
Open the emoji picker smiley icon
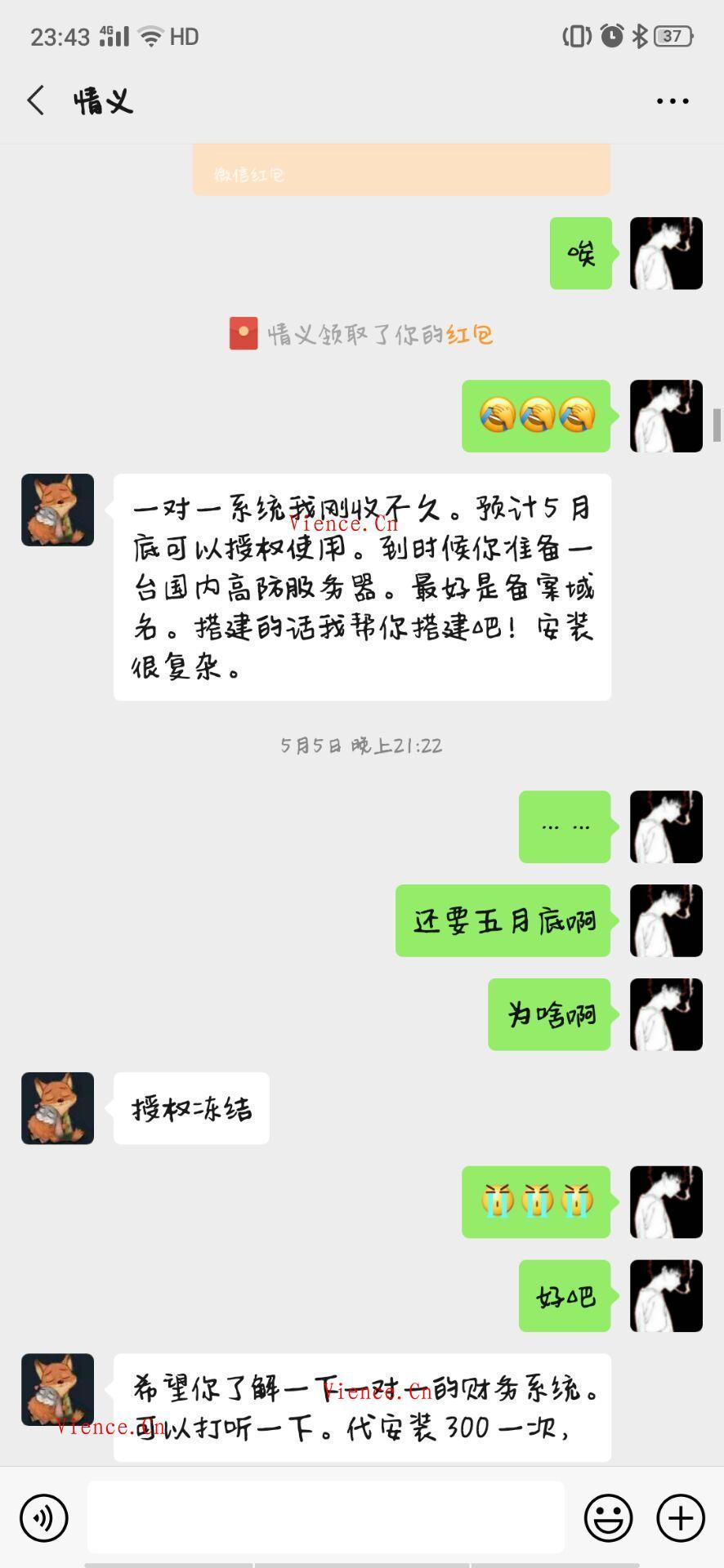tap(608, 1517)
